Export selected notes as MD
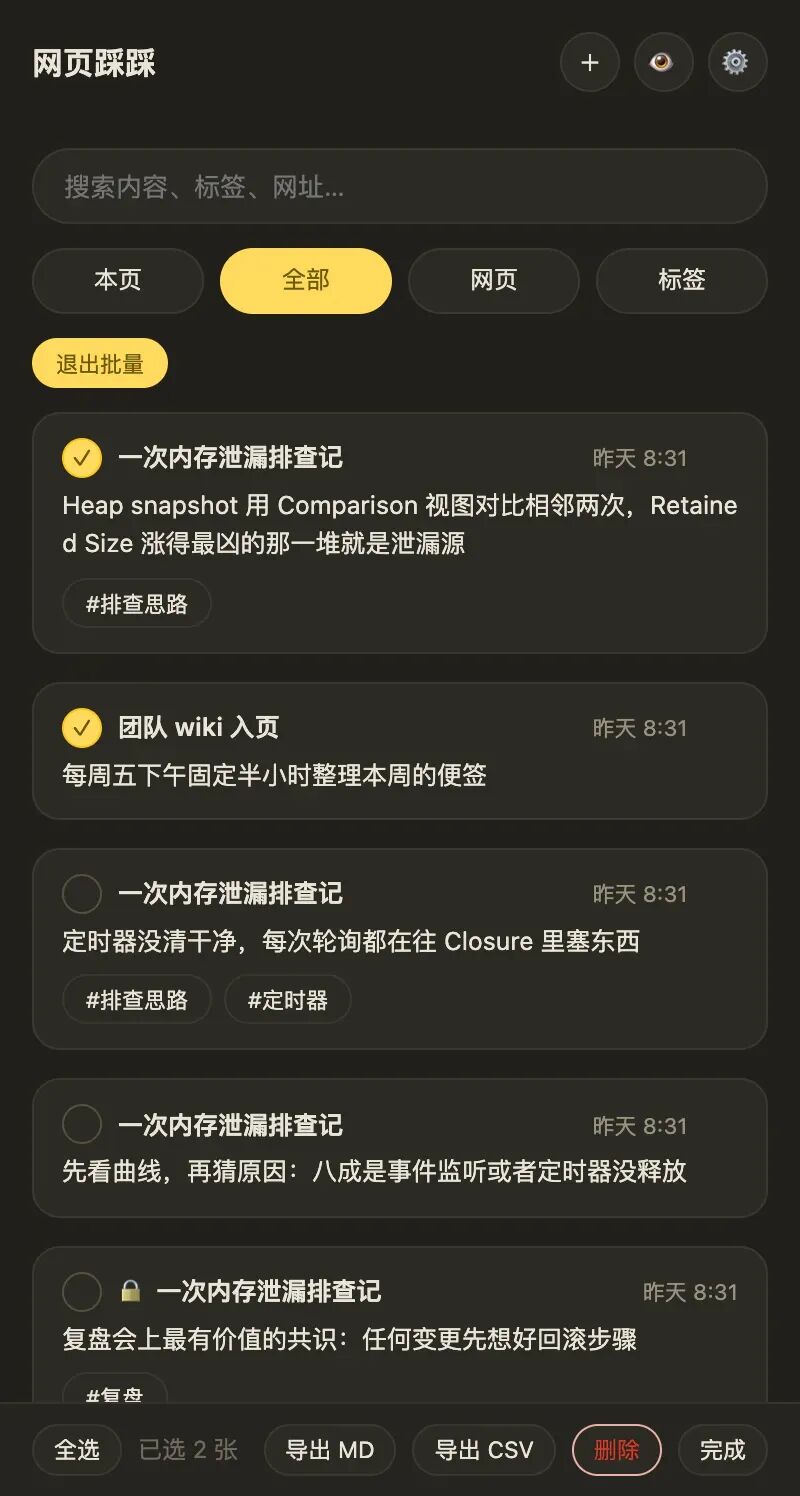Viewport: 800px width, 1496px height. click(x=330, y=1450)
